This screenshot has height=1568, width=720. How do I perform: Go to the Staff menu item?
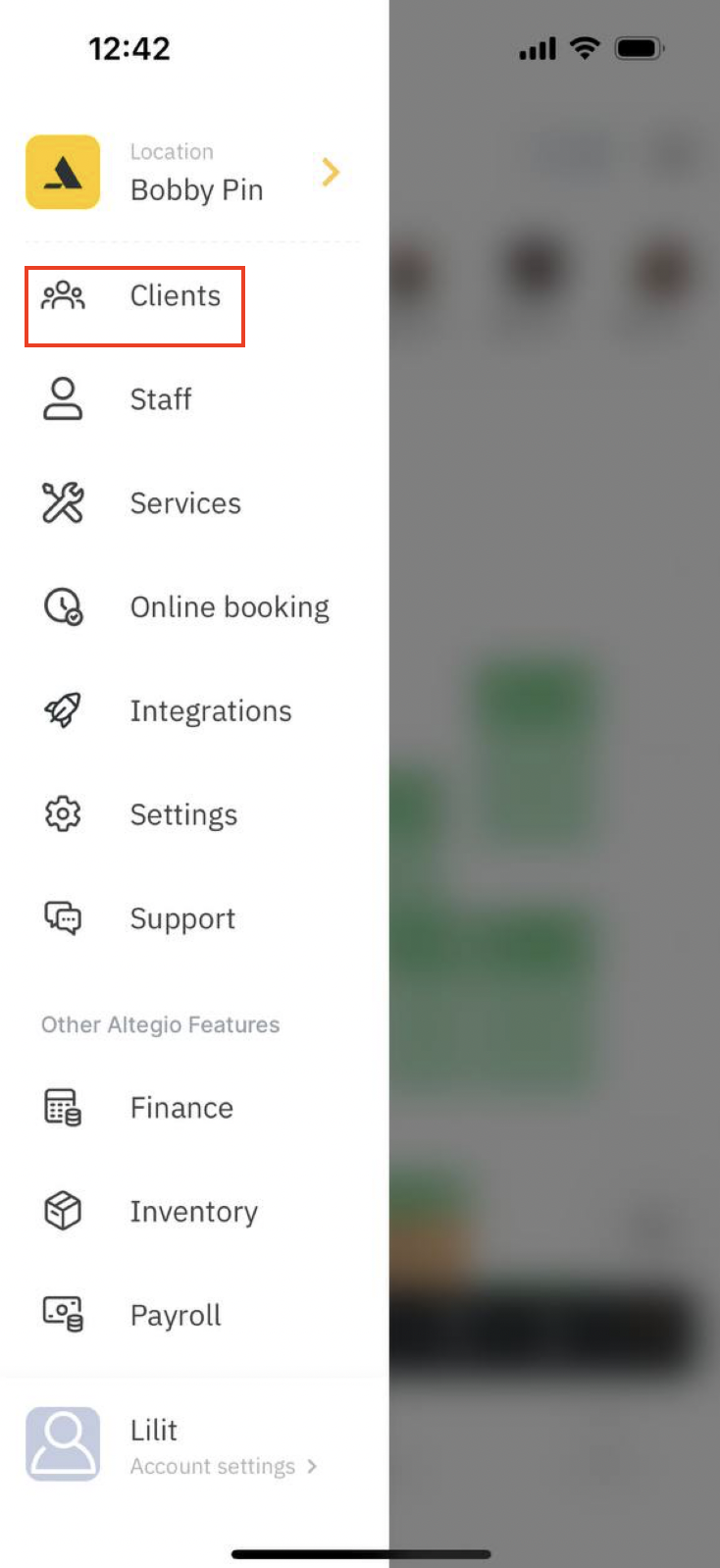tap(192, 399)
